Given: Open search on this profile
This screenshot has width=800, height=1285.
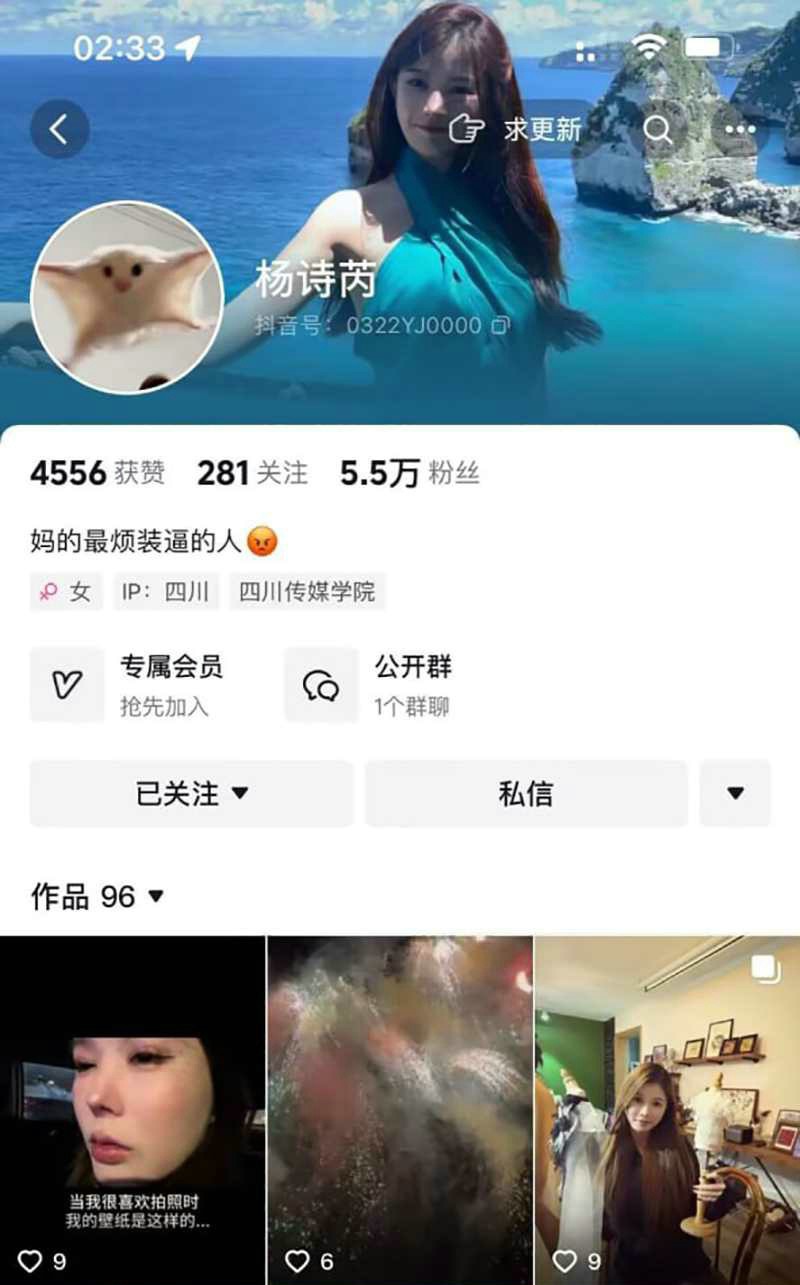Looking at the screenshot, I should tap(657, 129).
